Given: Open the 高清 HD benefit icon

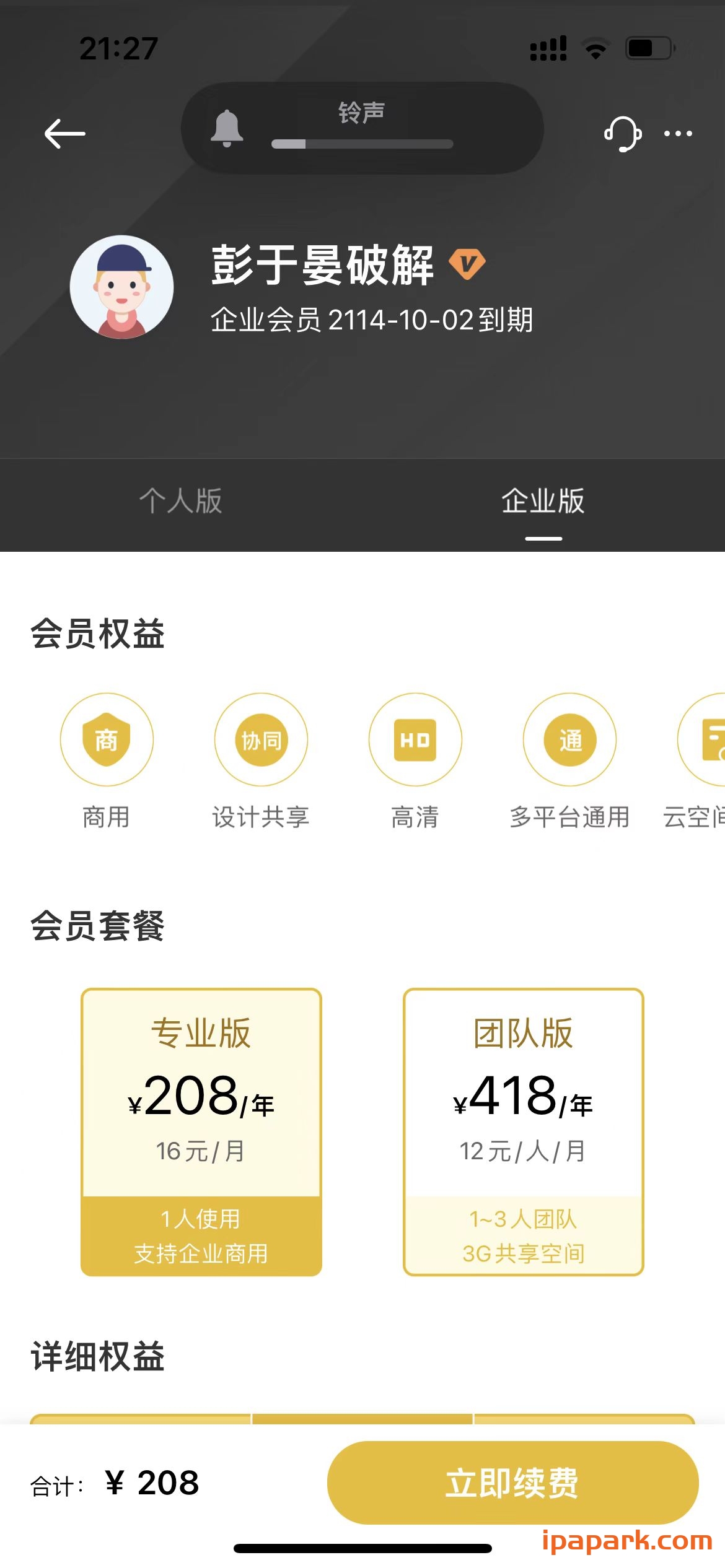Looking at the screenshot, I should [x=415, y=740].
